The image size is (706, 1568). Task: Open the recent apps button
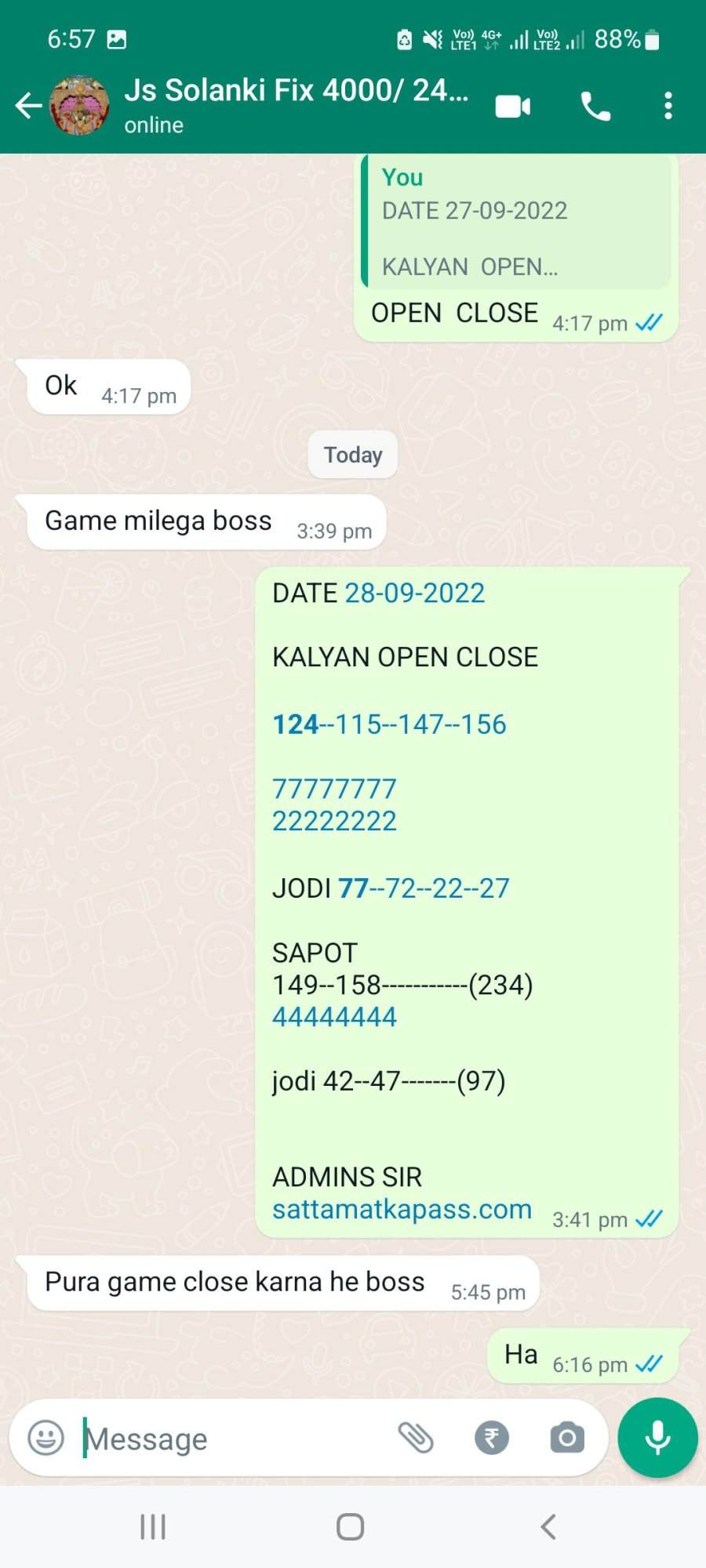(152, 1526)
